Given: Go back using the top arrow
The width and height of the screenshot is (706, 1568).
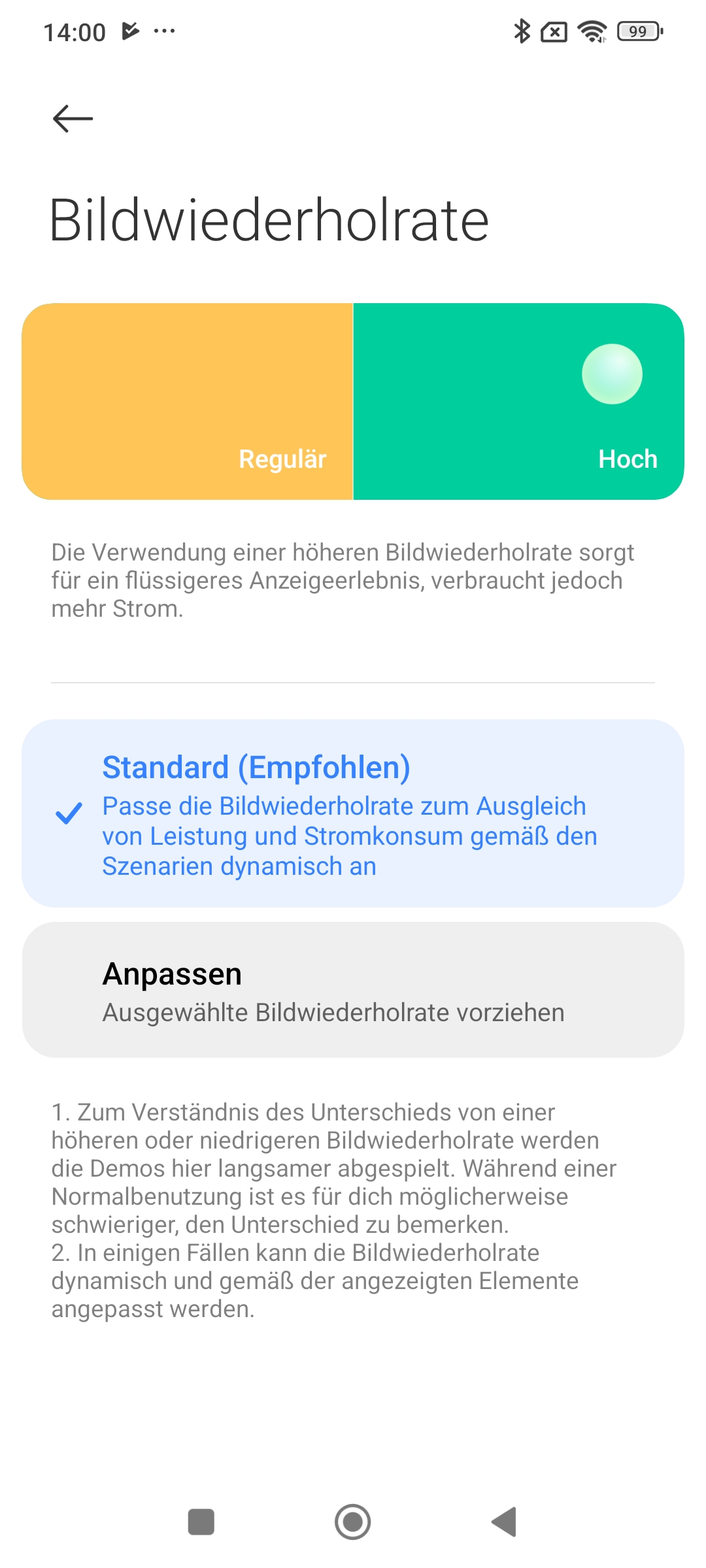Looking at the screenshot, I should pyautogui.click(x=73, y=118).
